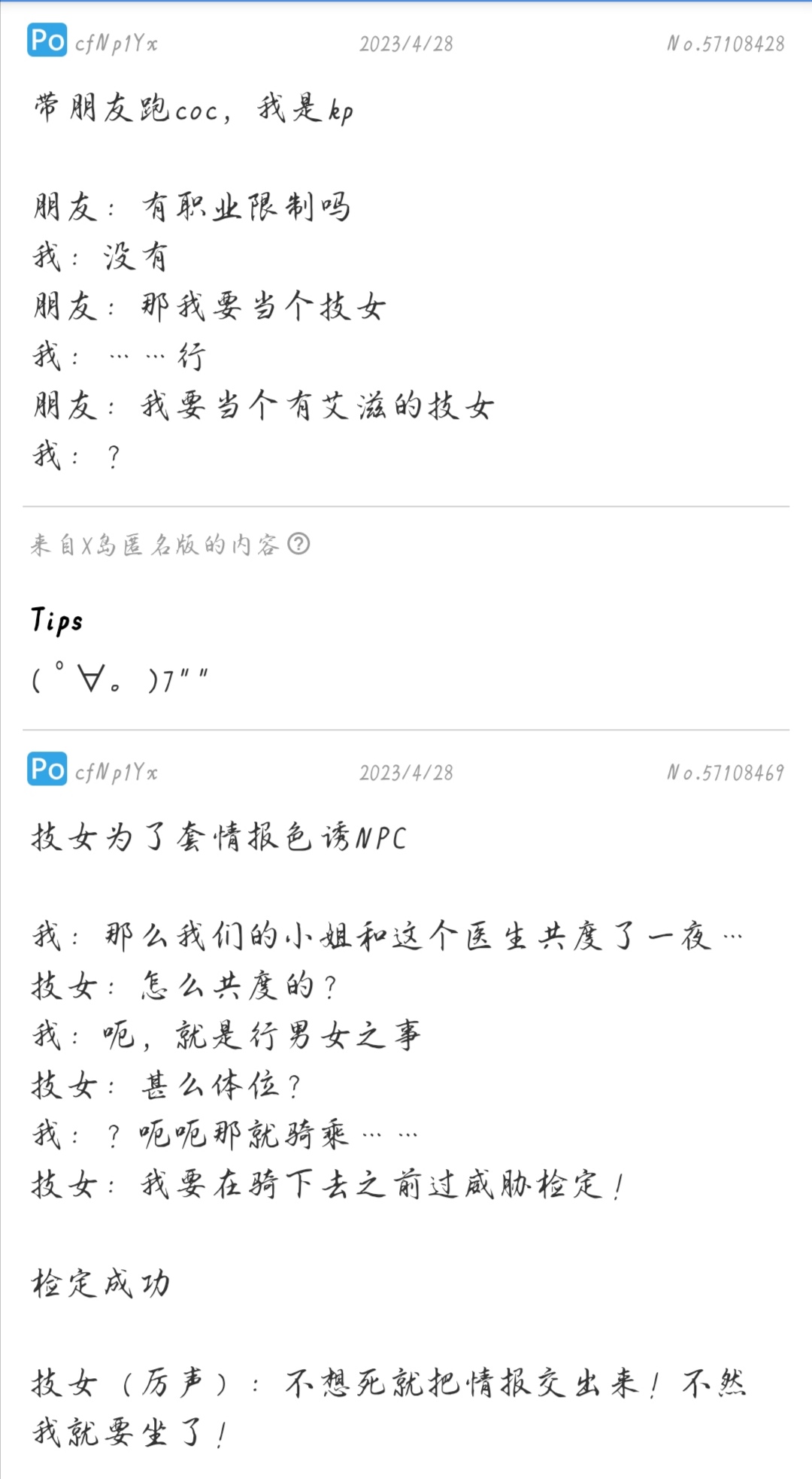The image size is (812, 1479).
Task: Open the help icon beside 来自X岛匿名版的内容
Action: pos(298,543)
